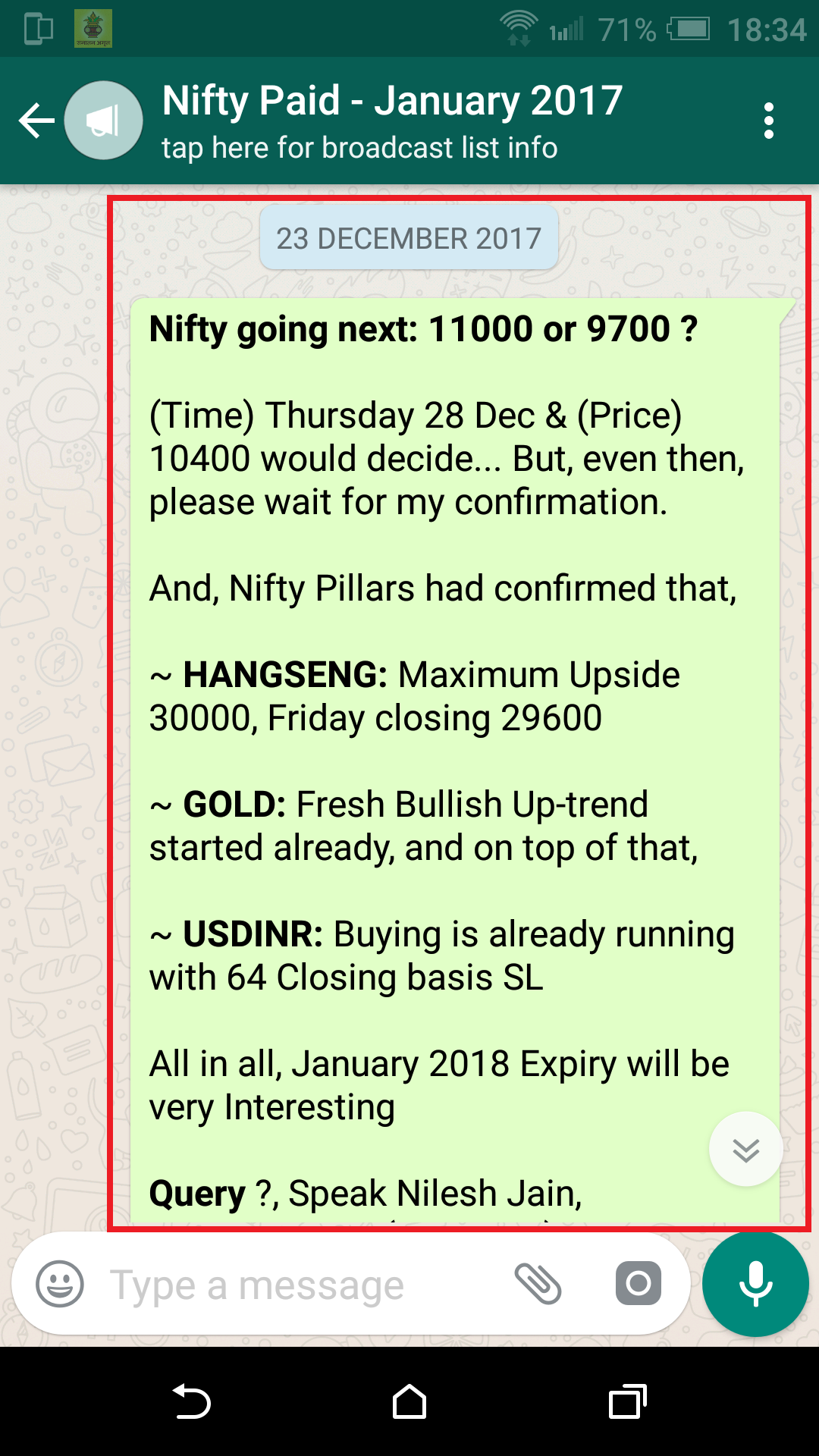Open the emoji picker
This screenshot has width=819, height=1456.
click(60, 1284)
